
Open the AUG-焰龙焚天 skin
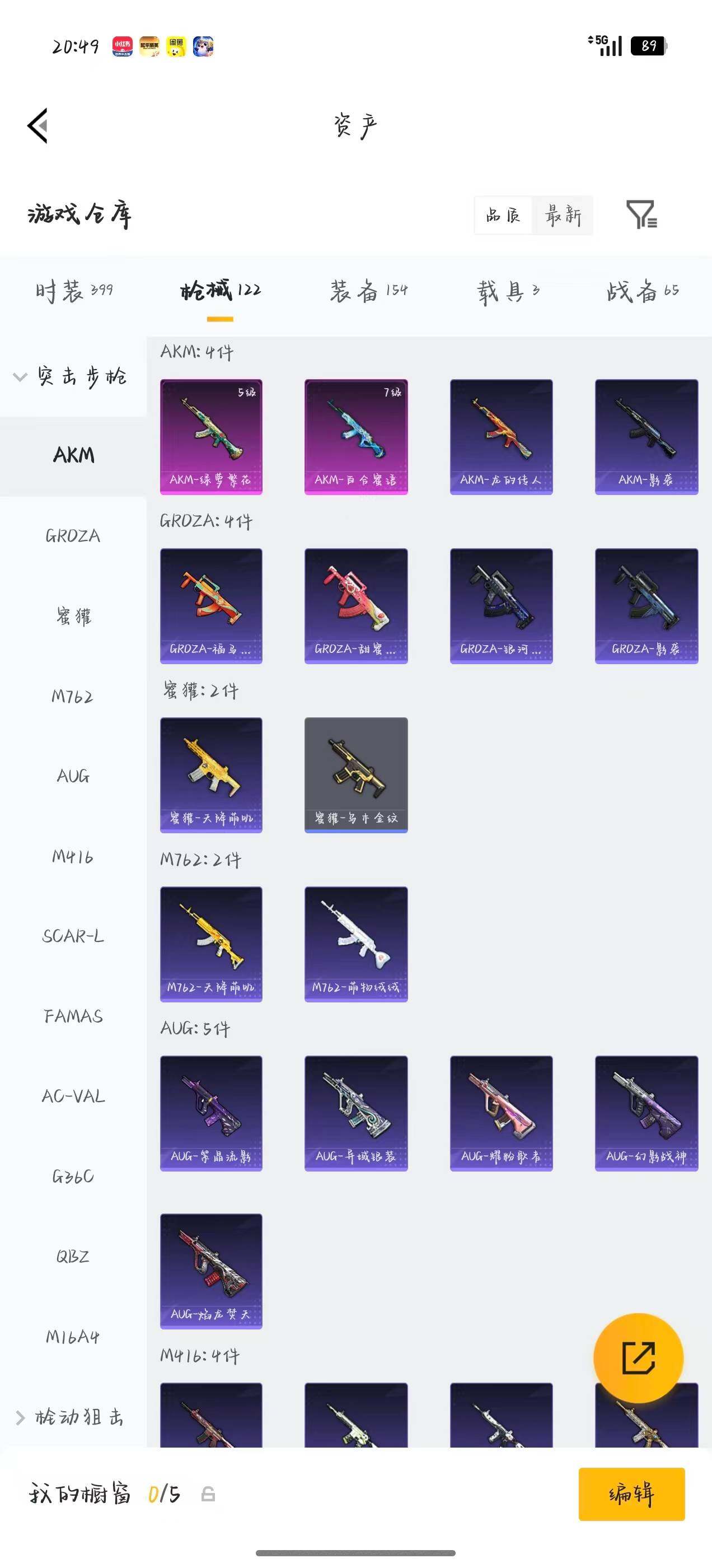coord(211,1271)
